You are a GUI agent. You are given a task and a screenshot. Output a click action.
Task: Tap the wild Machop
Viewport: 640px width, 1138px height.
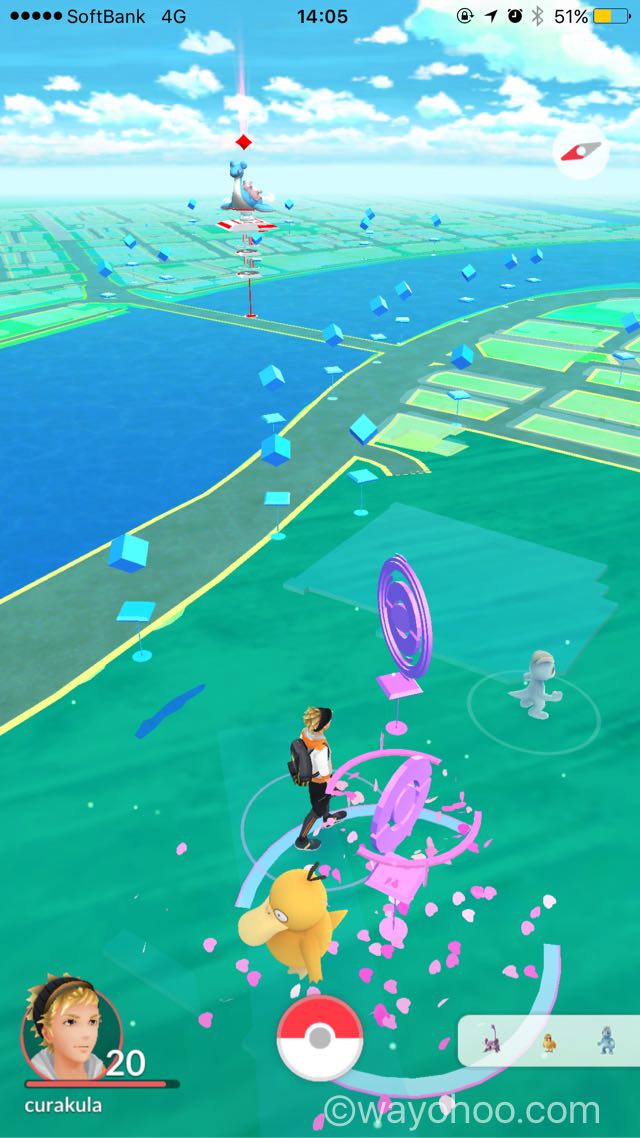point(536,684)
